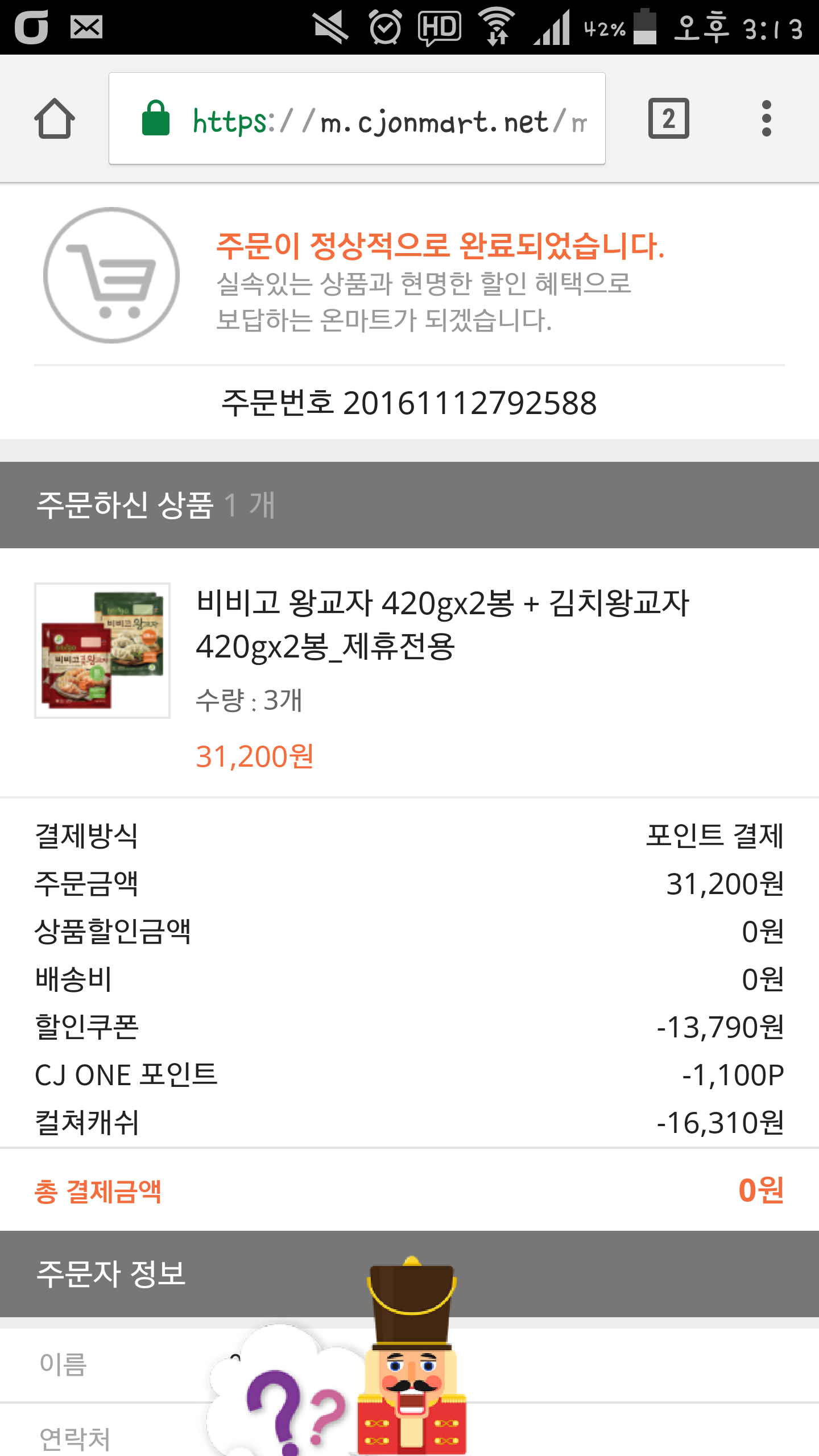Open the browser overflow menu
The height and width of the screenshot is (1456, 819).
pyautogui.click(x=766, y=118)
